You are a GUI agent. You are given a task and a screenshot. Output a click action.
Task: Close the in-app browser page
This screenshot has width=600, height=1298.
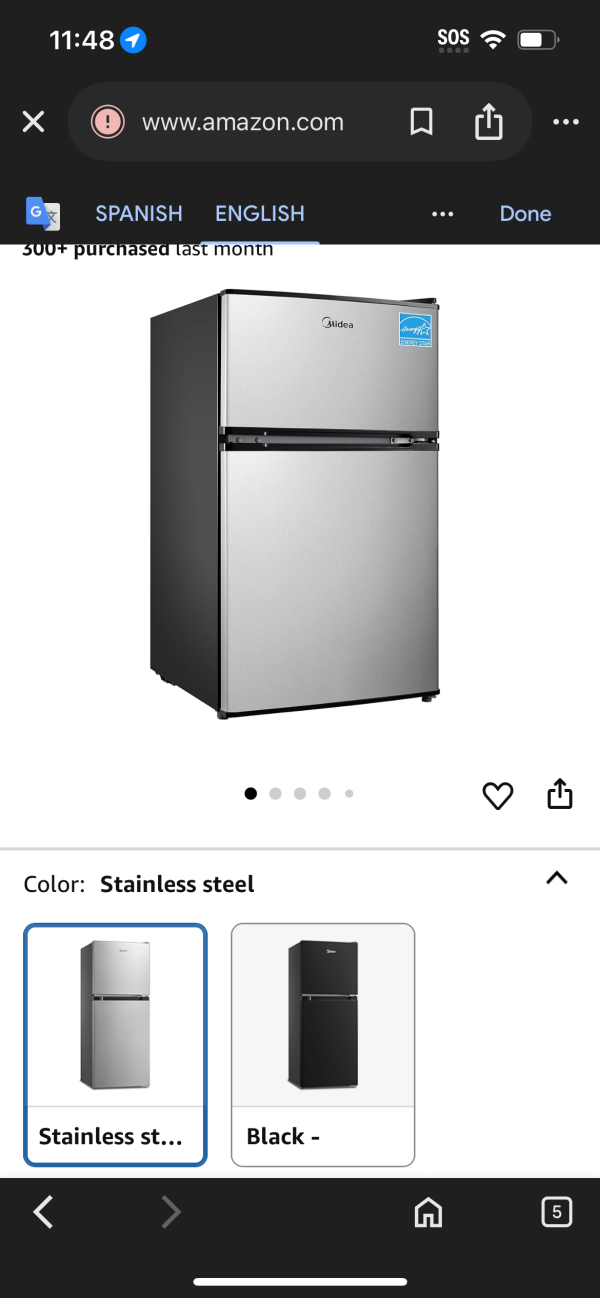[33, 122]
